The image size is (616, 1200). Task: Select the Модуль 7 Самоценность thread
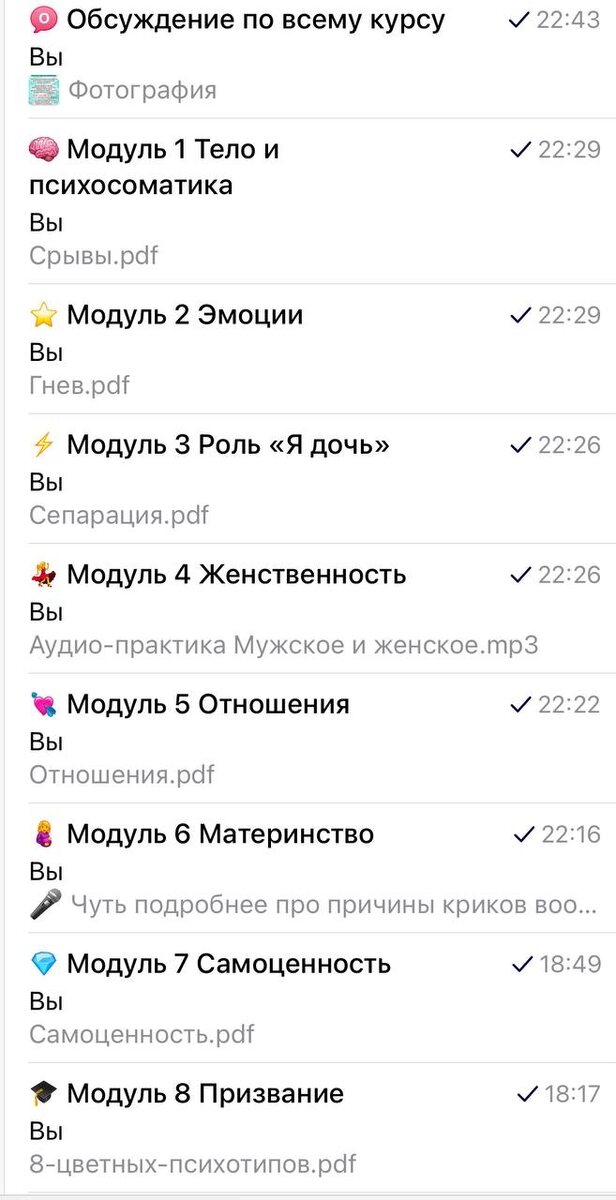coord(308,998)
